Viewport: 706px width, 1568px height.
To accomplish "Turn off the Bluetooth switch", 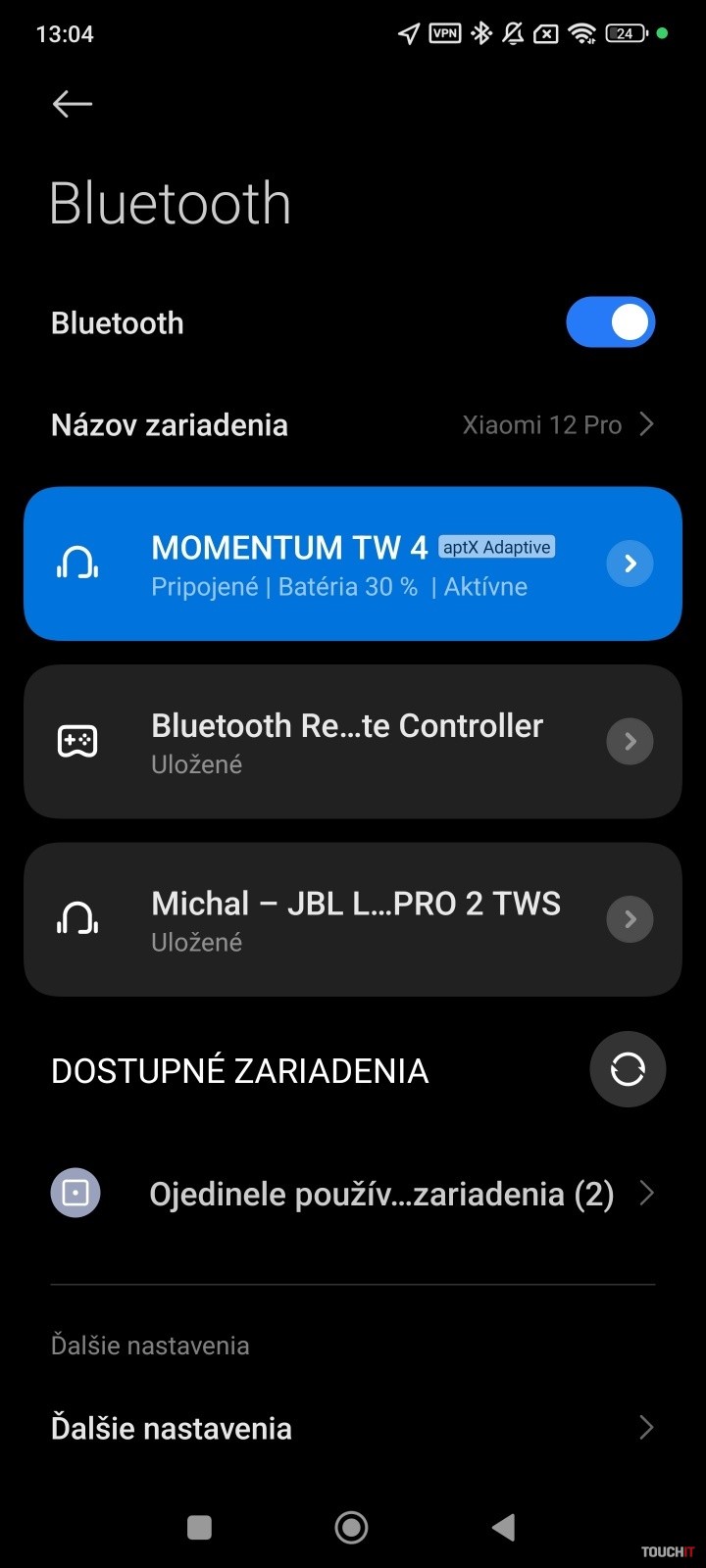I will pyautogui.click(x=610, y=322).
